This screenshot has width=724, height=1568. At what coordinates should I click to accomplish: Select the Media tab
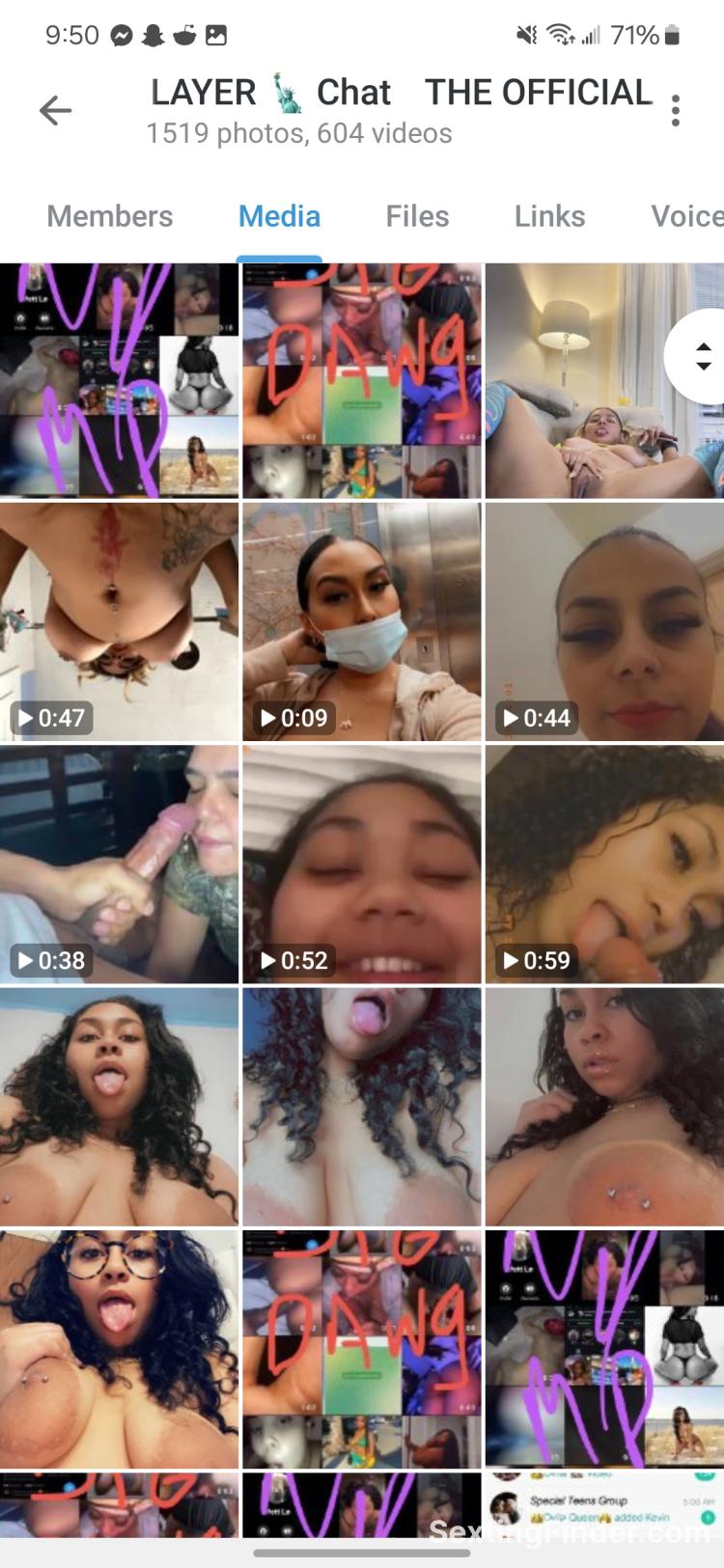coord(279,216)
